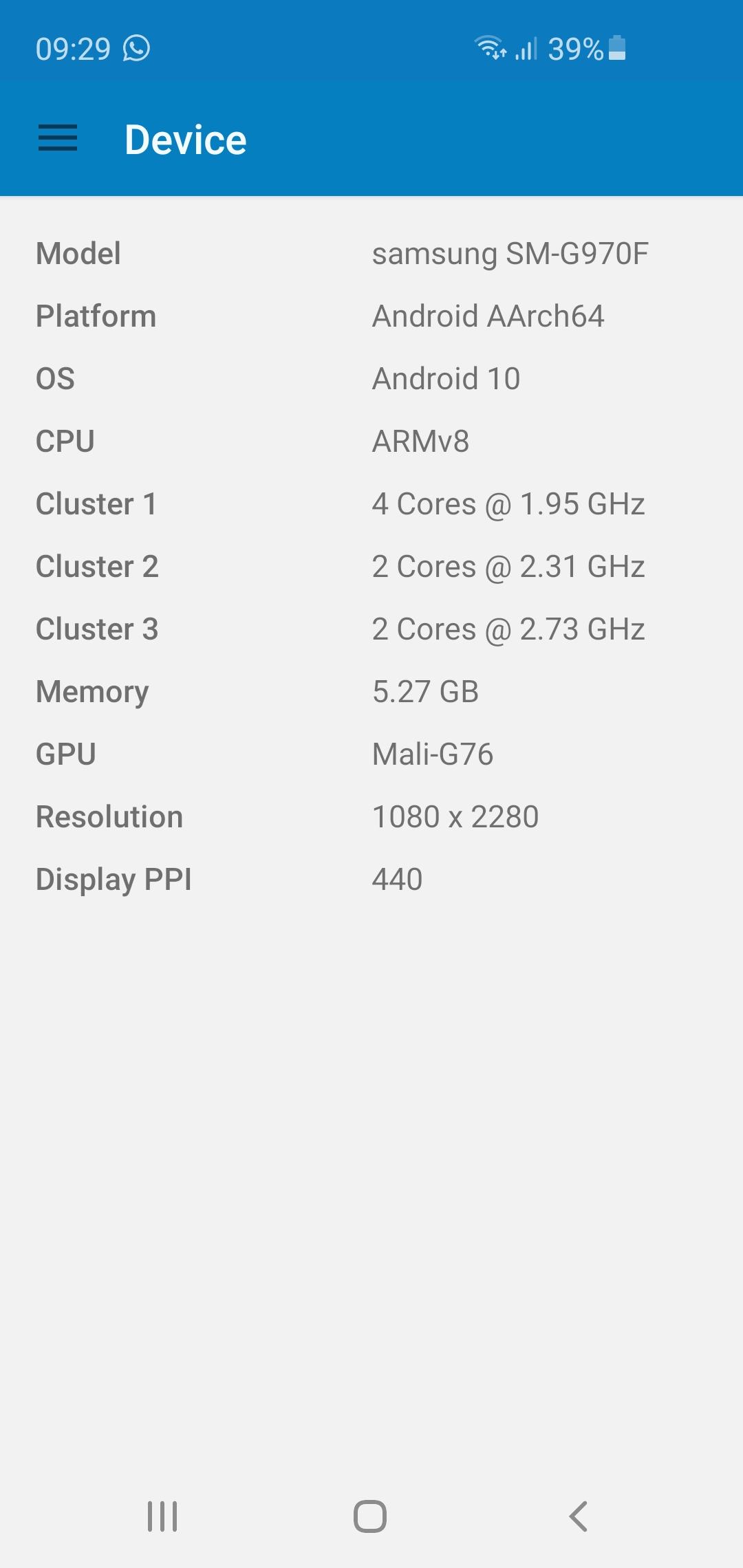Go to the home screen
743x1568 pixels.
click(370, 1516)
